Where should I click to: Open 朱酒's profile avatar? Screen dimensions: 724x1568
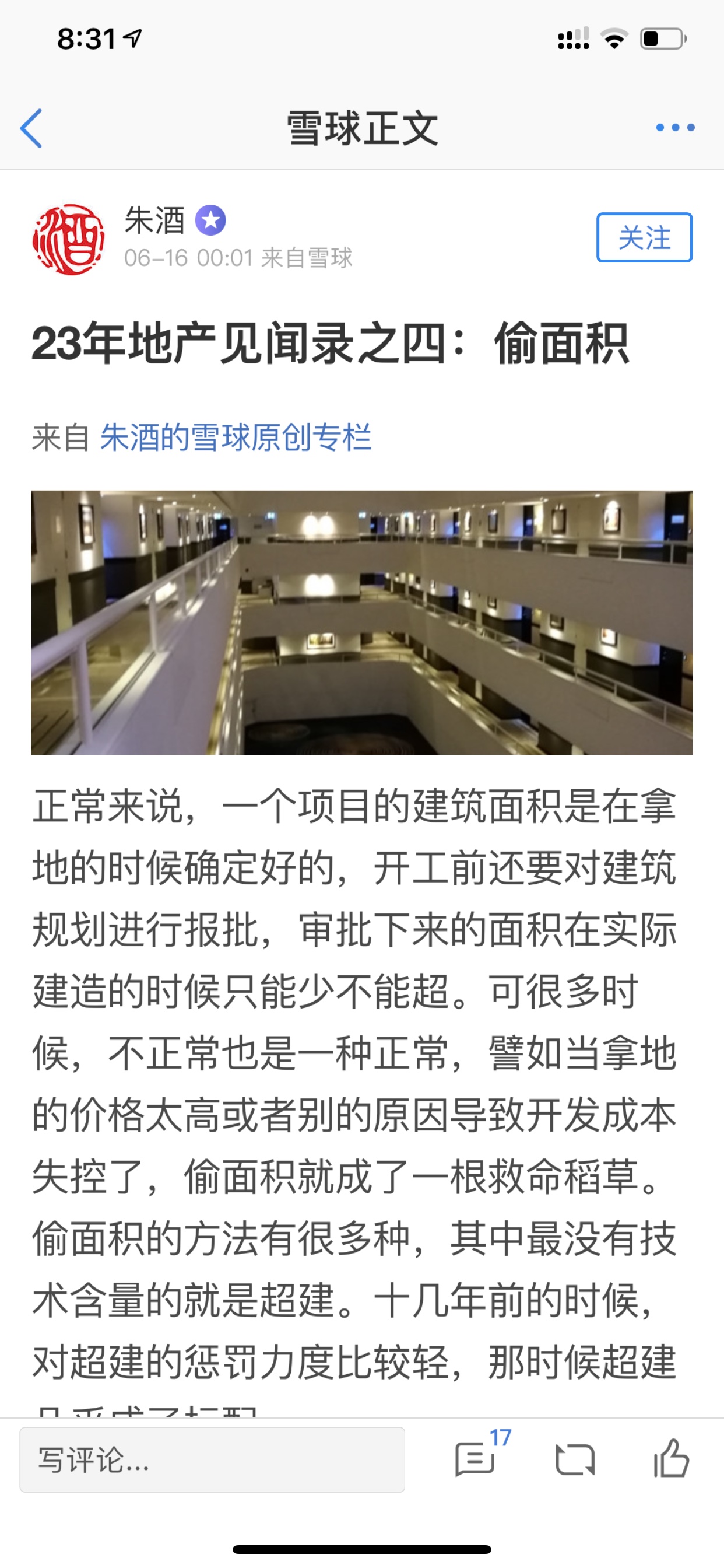68,239
